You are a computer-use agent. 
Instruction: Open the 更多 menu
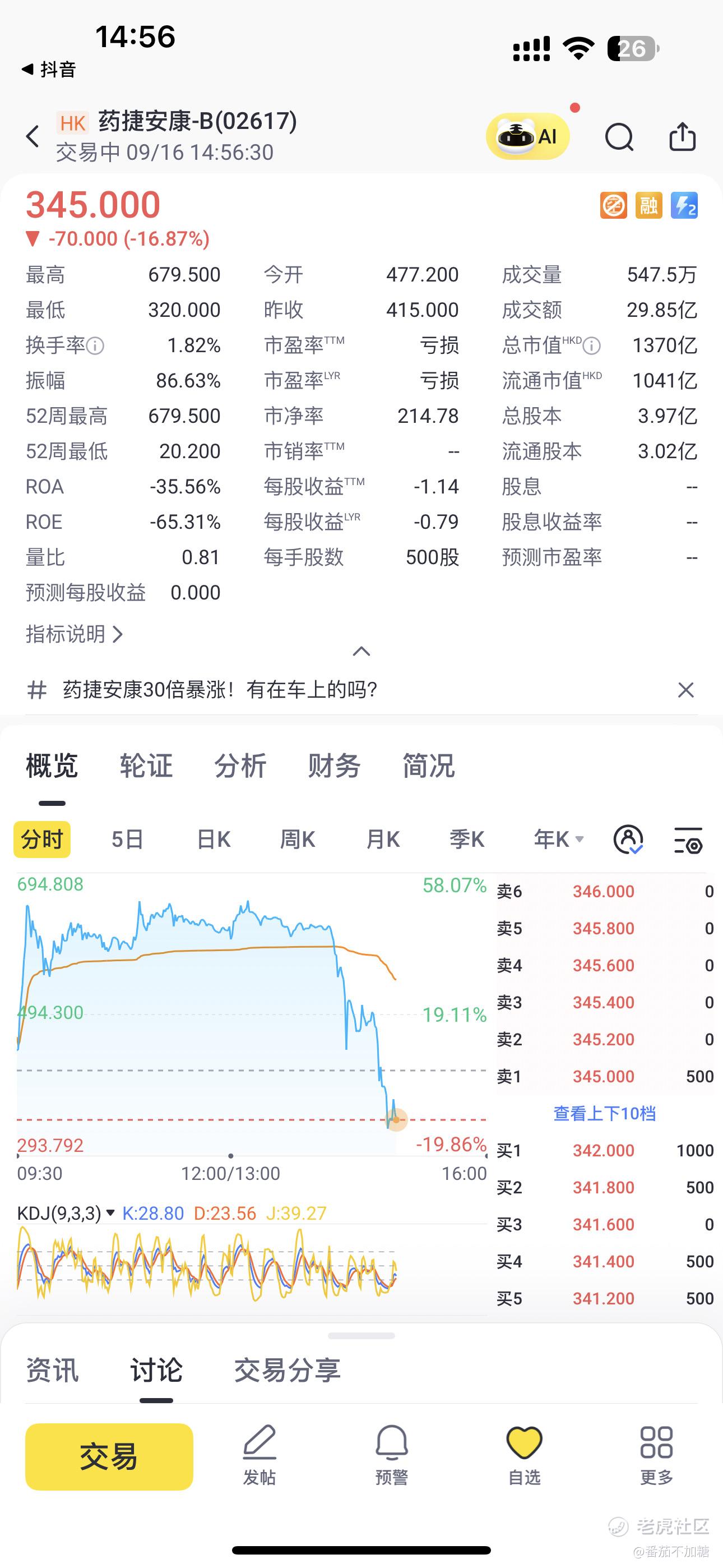656,1455
